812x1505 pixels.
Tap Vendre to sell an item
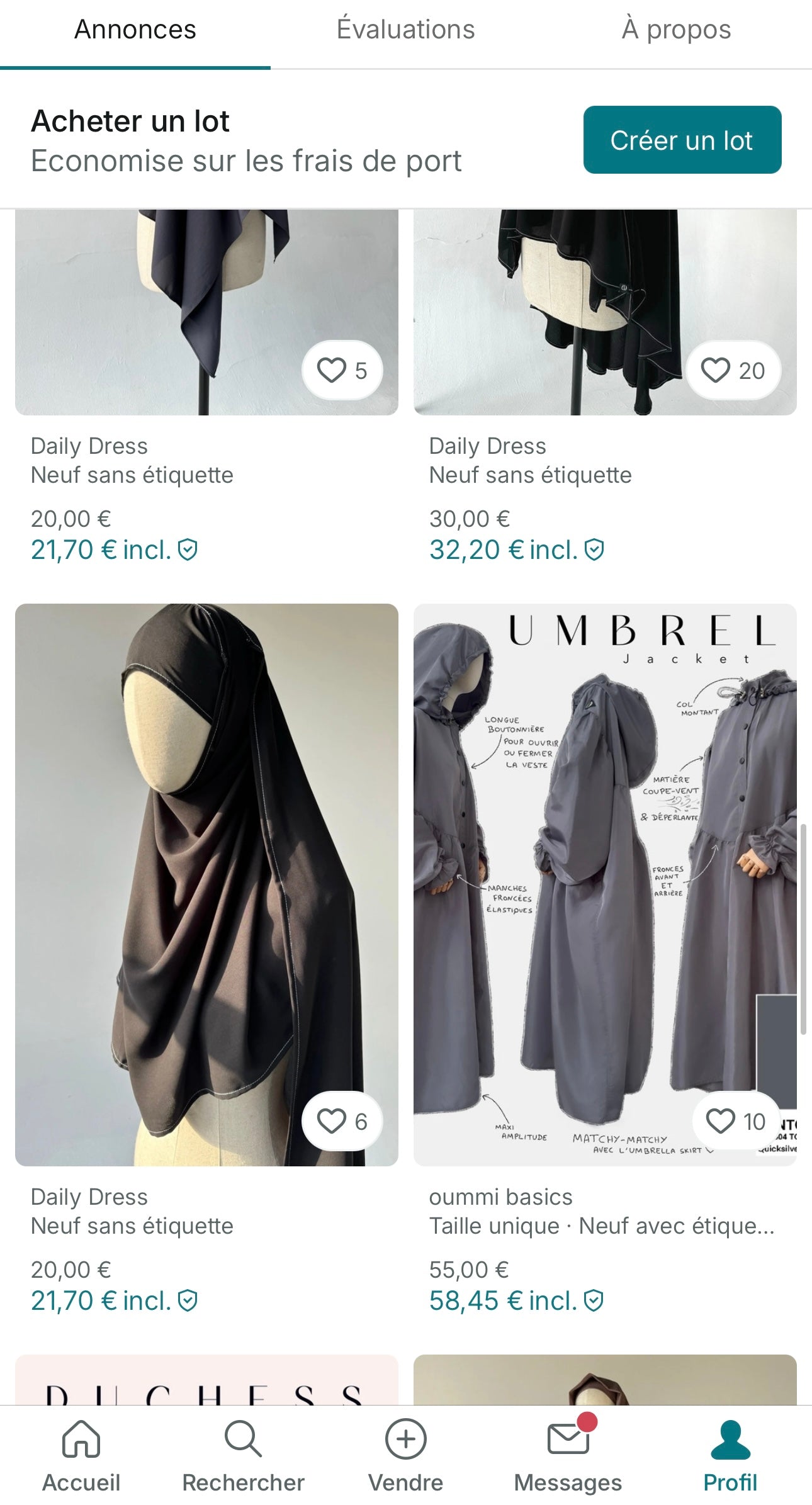pyautogui.click(x=405, y=1455)
